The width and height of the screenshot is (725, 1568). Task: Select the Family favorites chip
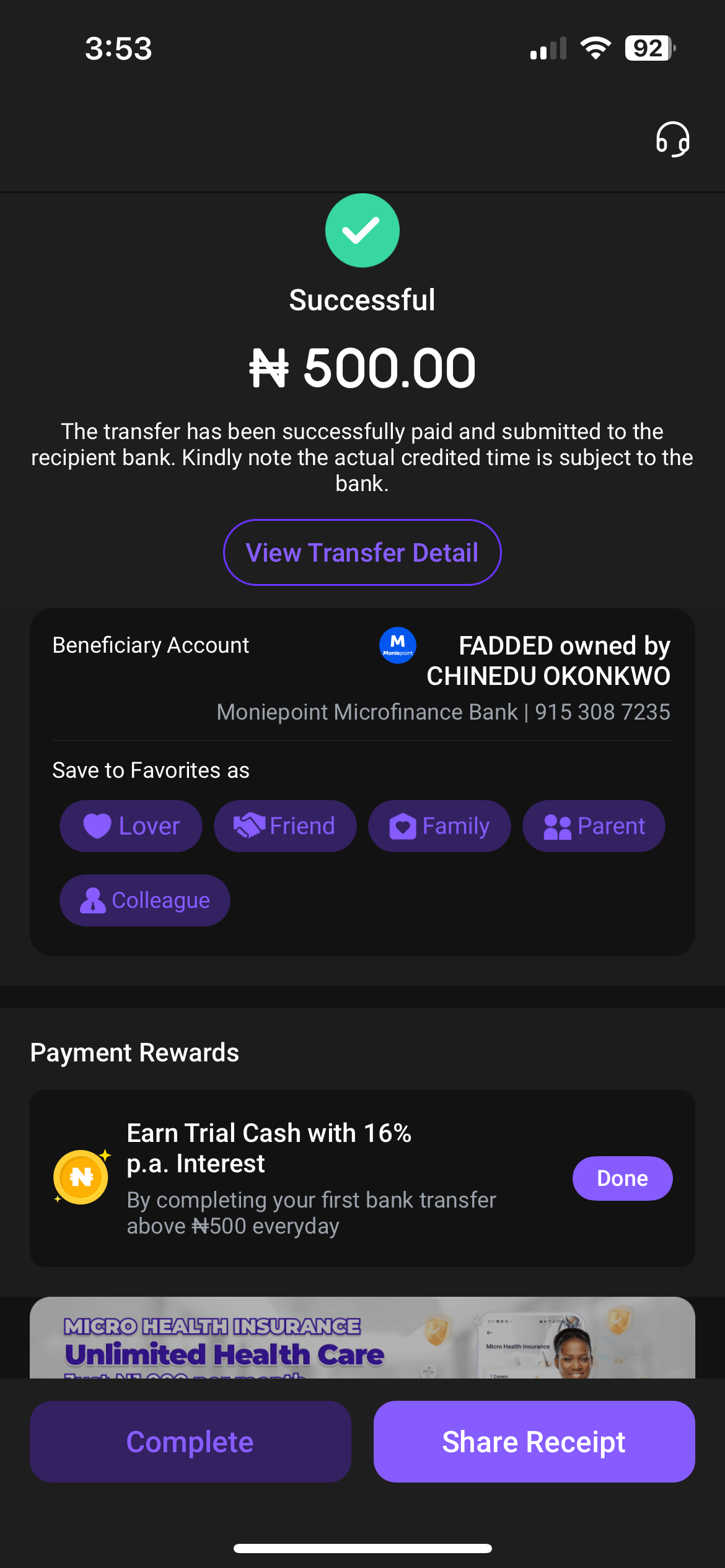(439, 826)
